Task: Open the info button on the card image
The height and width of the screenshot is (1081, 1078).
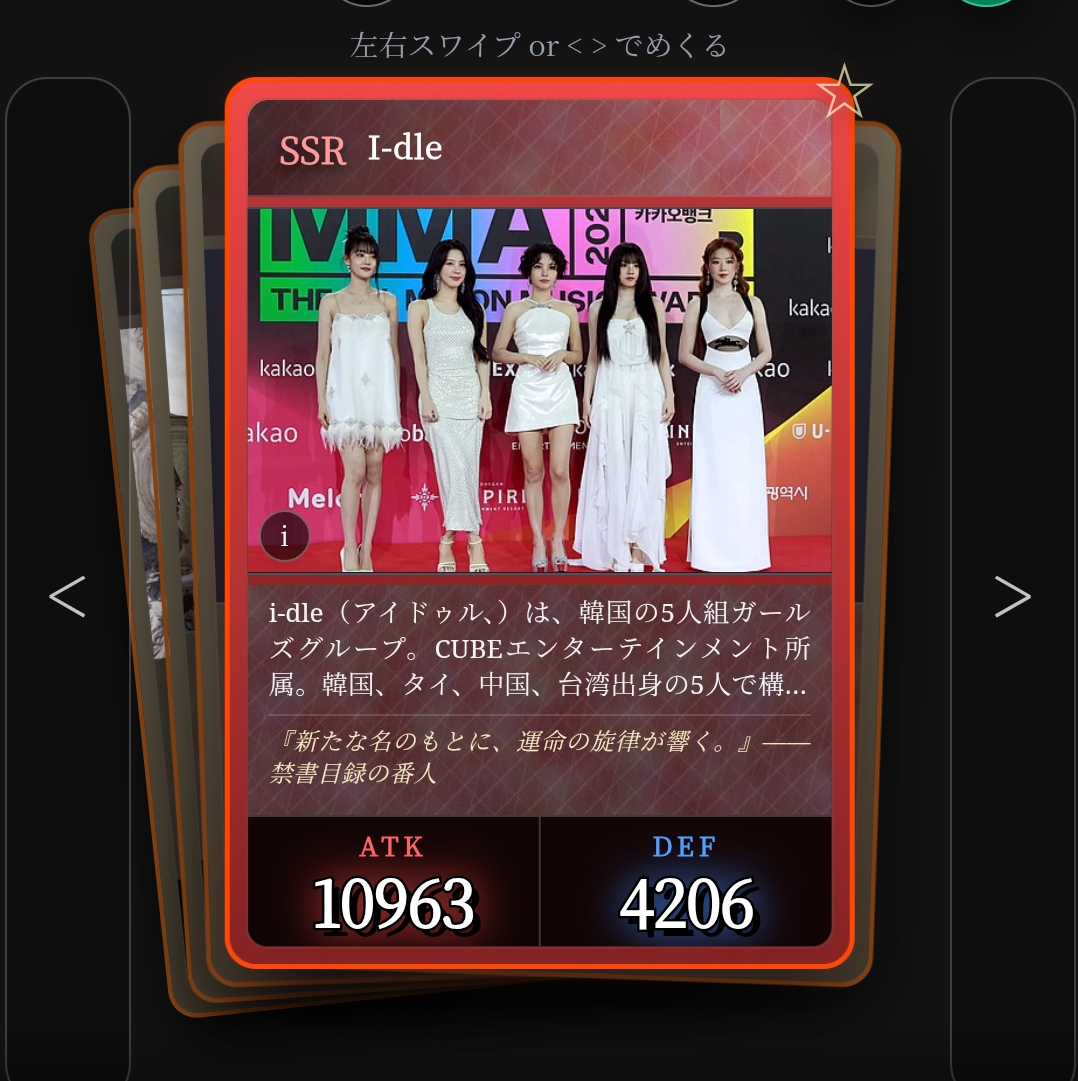Action: [x=284, y=537]
